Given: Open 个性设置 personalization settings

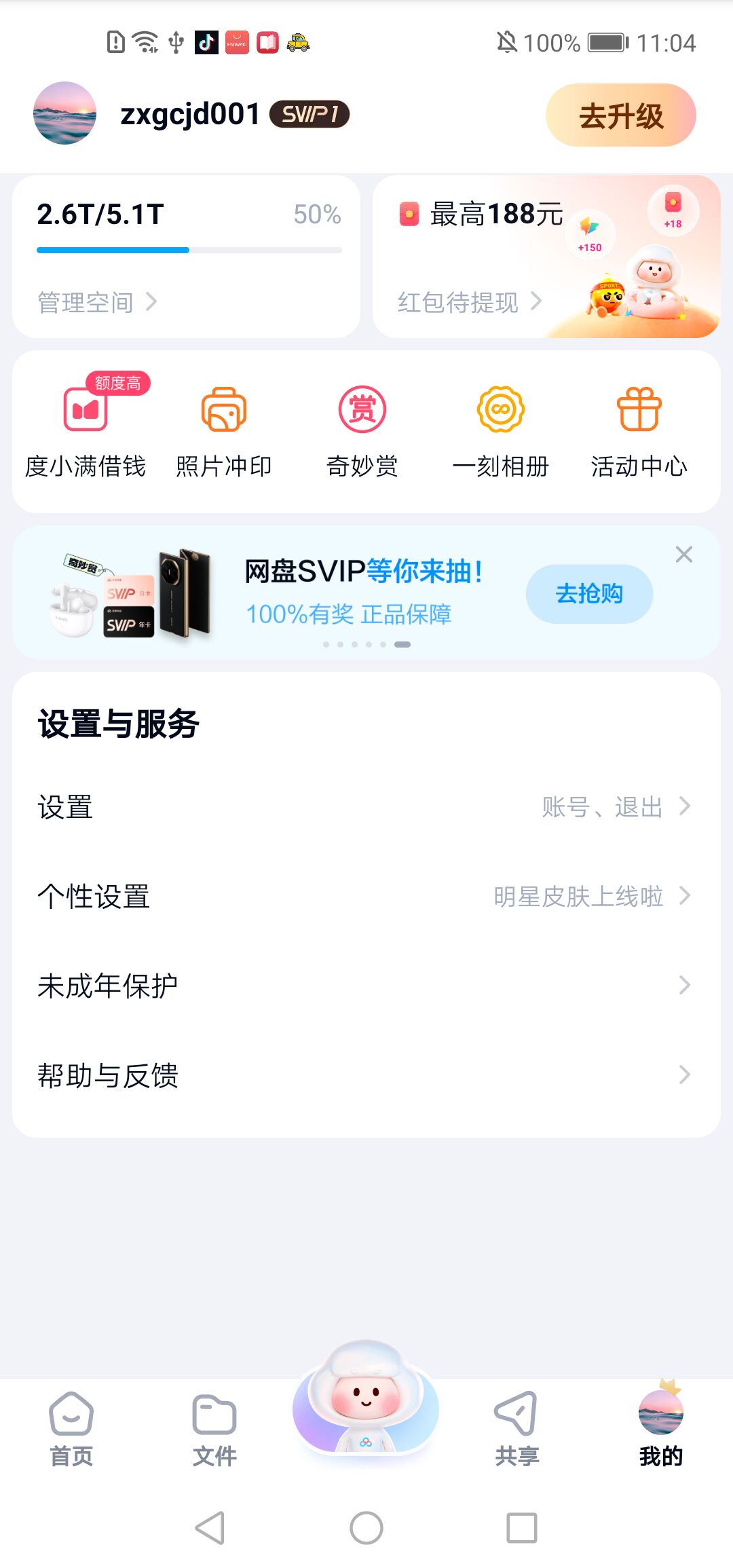Looking at the screenshot, I should point(366,897).
